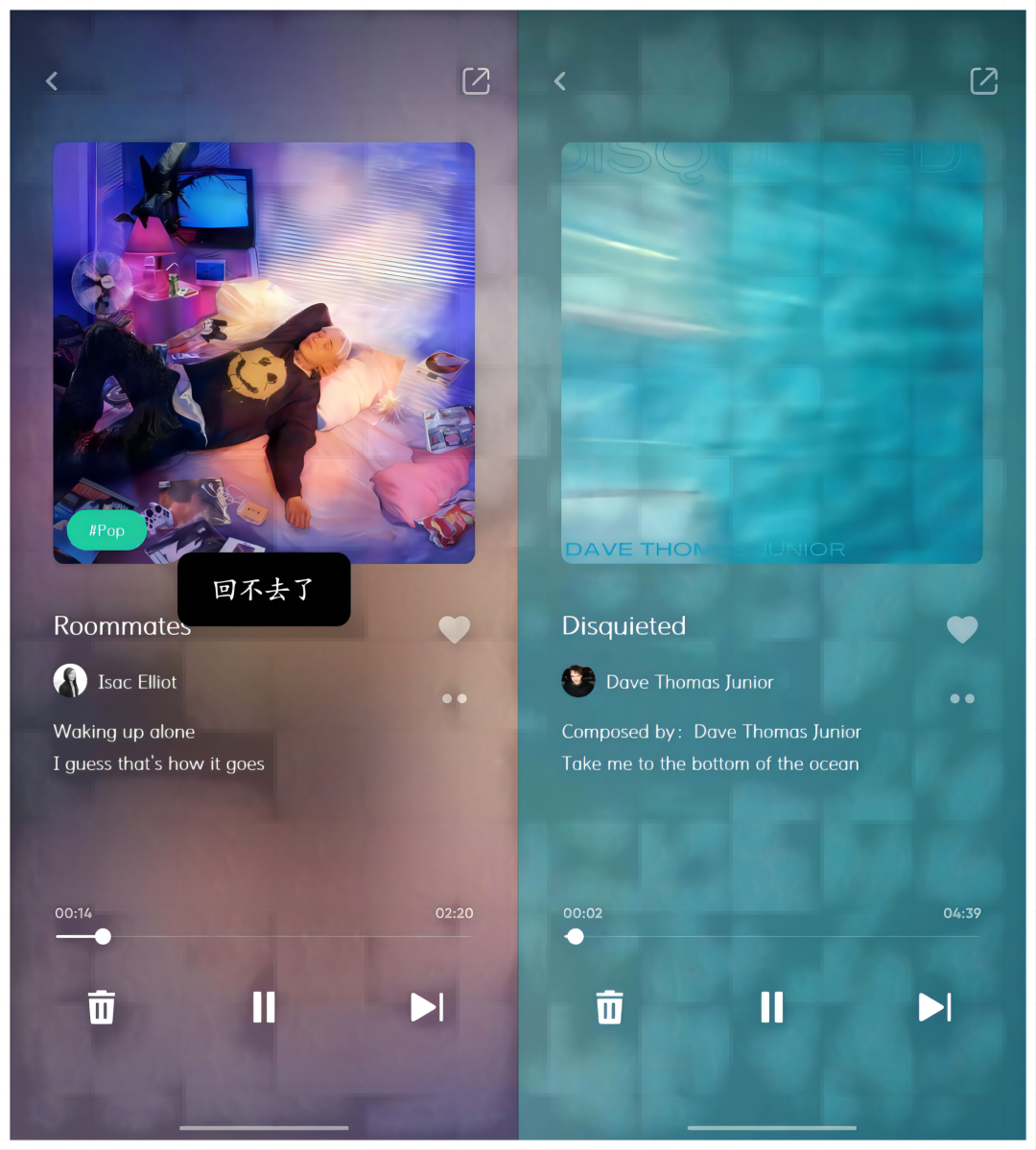Like the song Disquieted

click(x=962, y=629)
